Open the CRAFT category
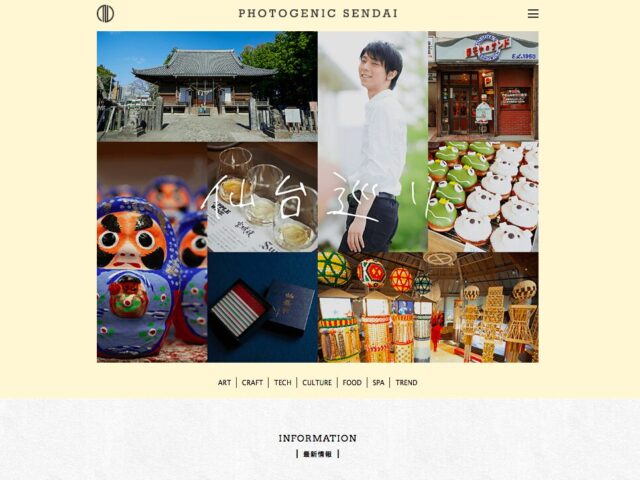Viewport: 640px width, 480px height. coord(252,383)
